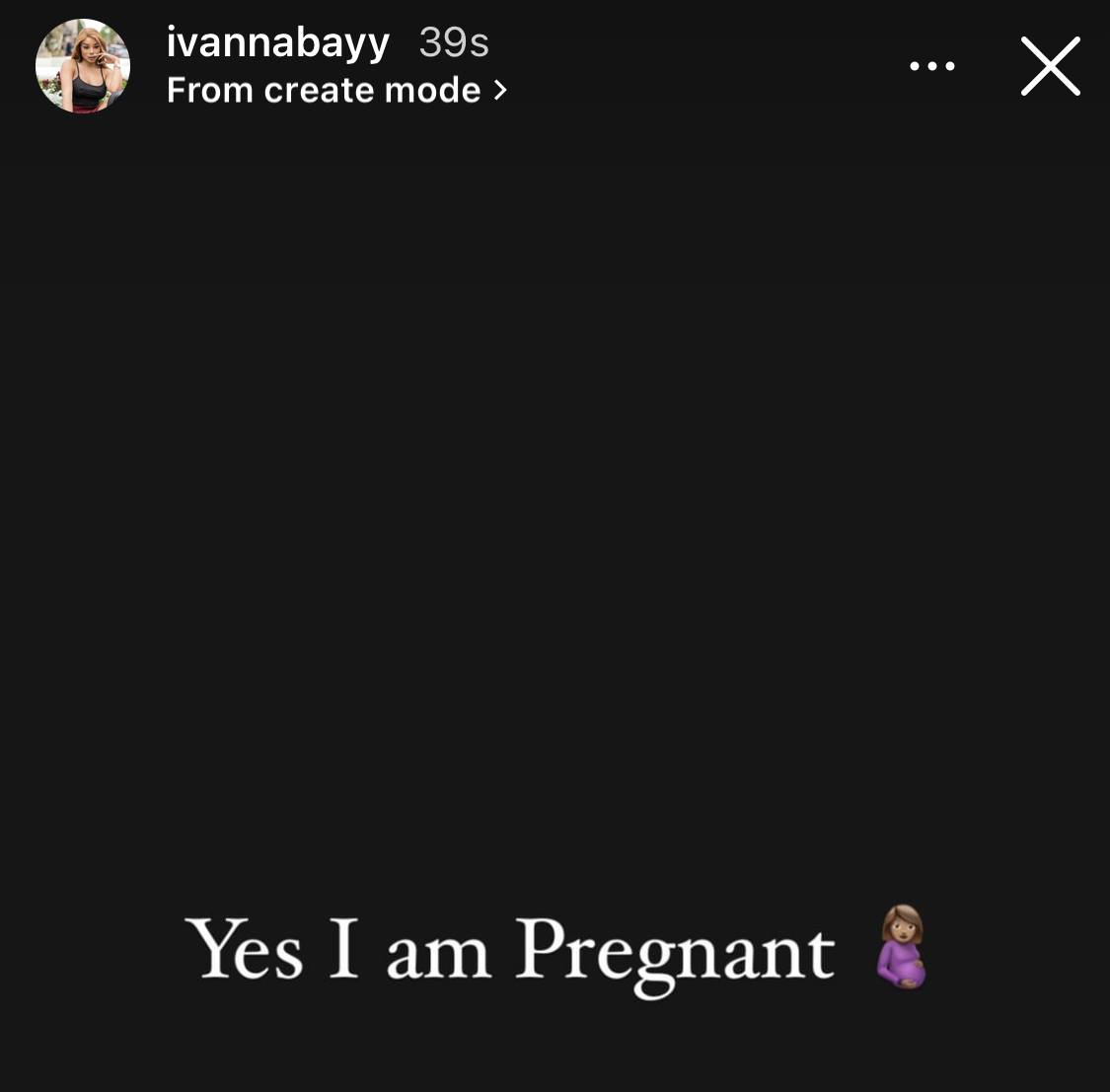Close the story viewer
Viewport: 1110px width, 1092px height.
(1050, 67)
